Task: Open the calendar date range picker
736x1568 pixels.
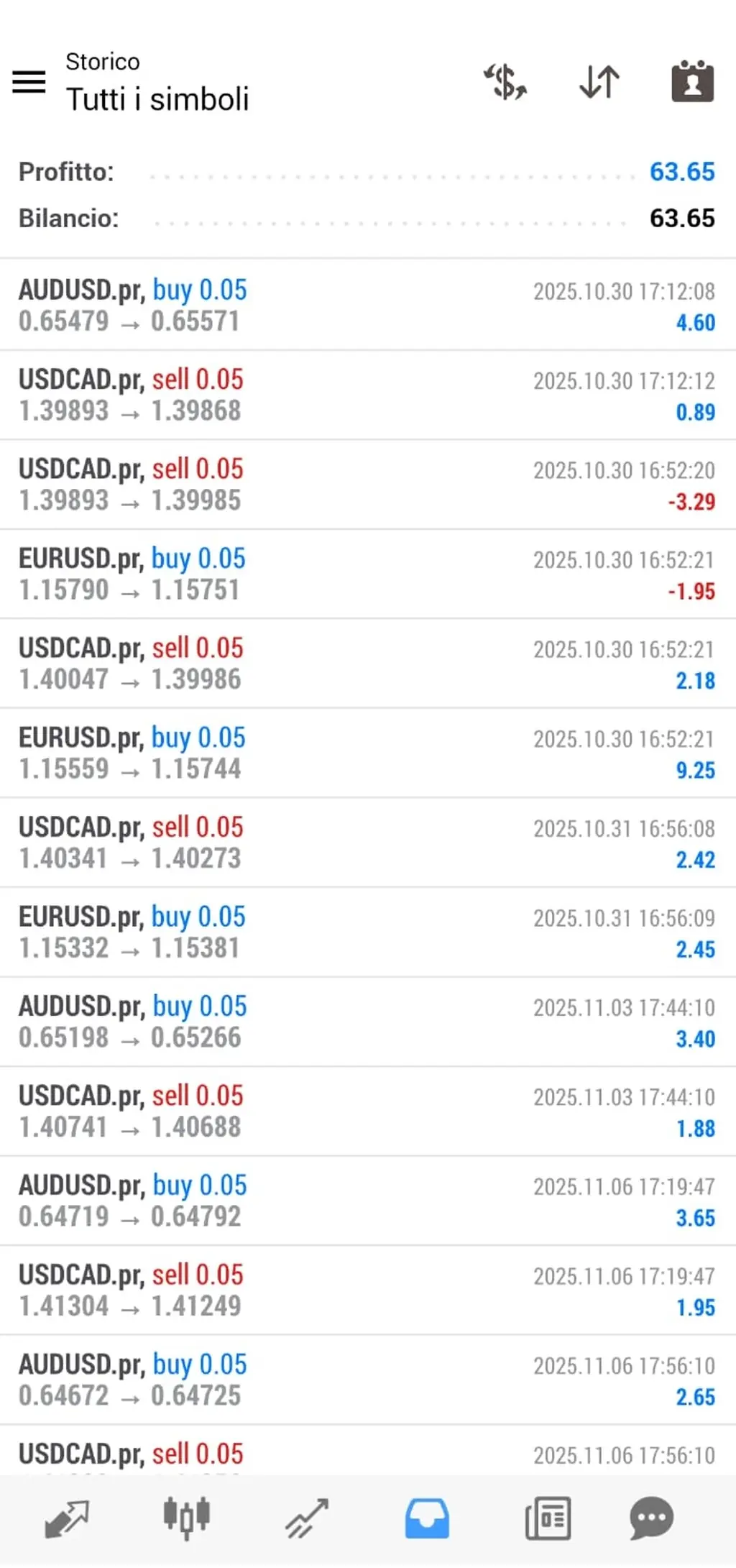Action: point(692,82)
